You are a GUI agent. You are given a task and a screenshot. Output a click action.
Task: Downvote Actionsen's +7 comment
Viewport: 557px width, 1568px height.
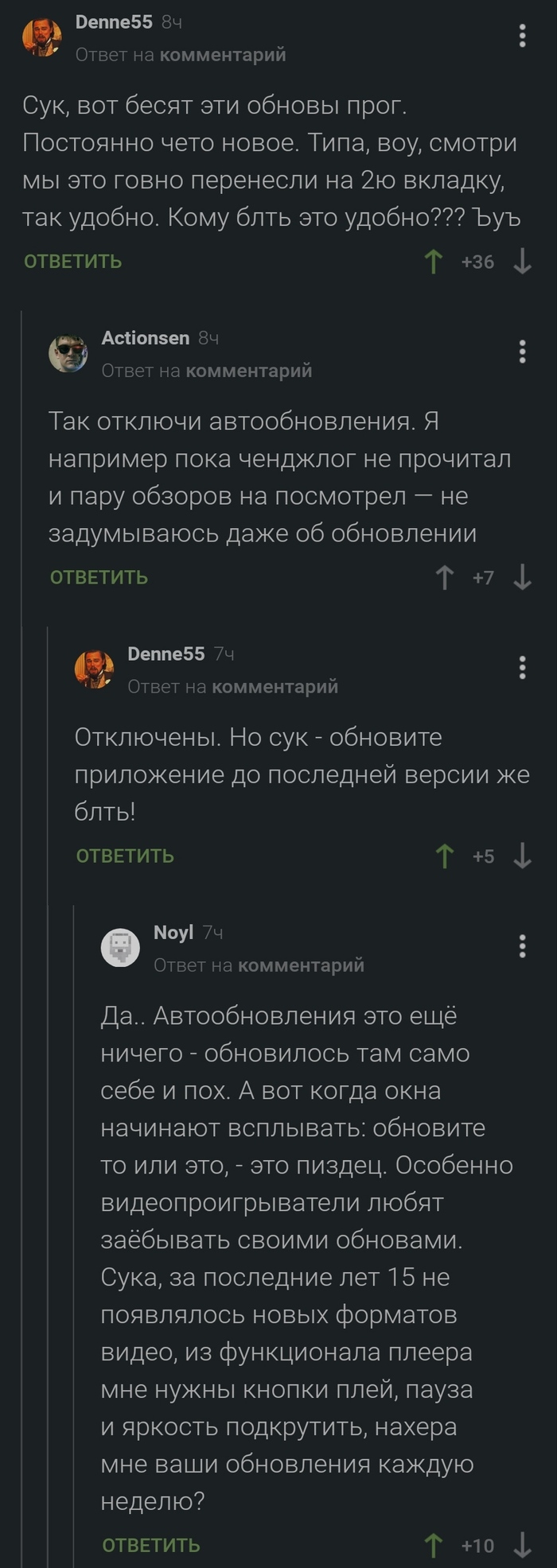click(522, 577)
